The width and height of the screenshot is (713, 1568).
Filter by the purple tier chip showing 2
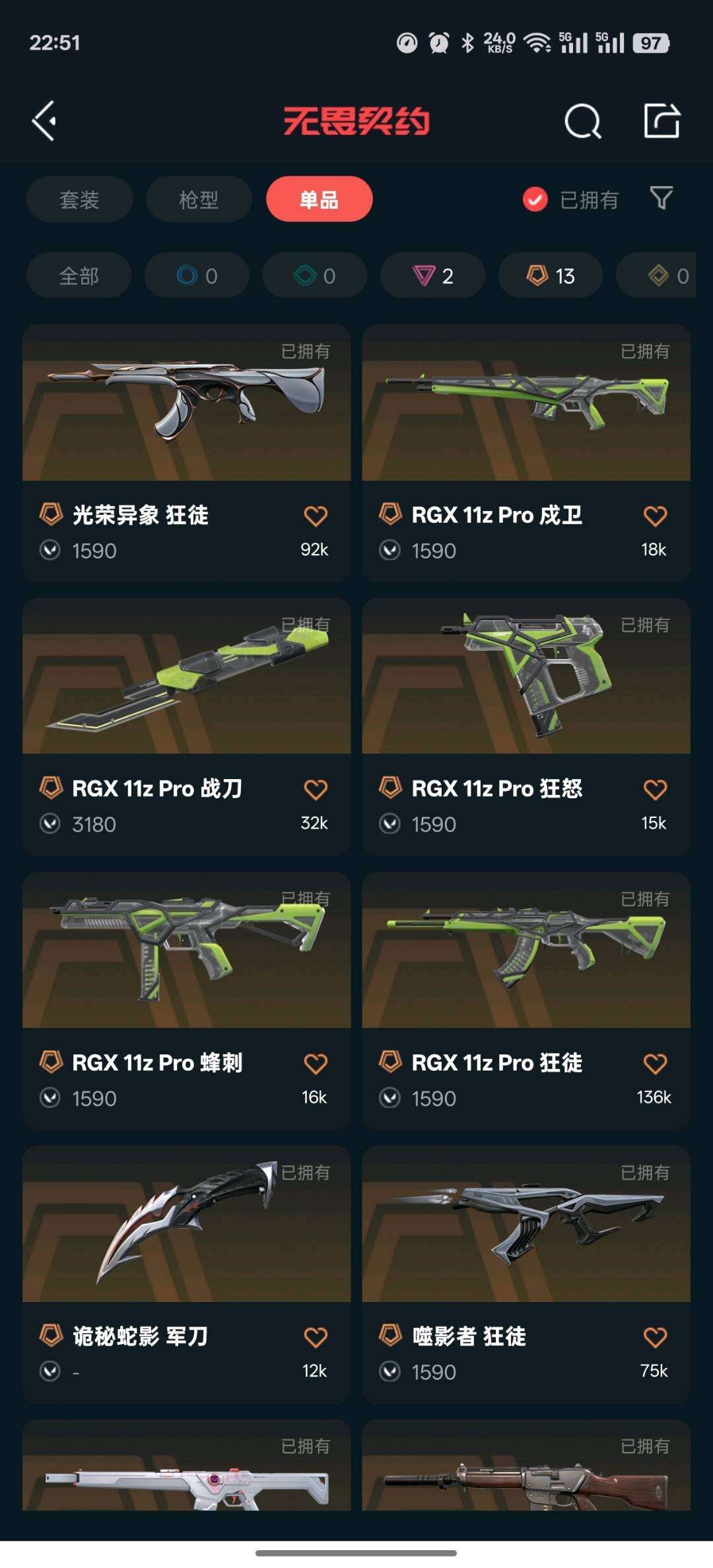tap(432, 275)
